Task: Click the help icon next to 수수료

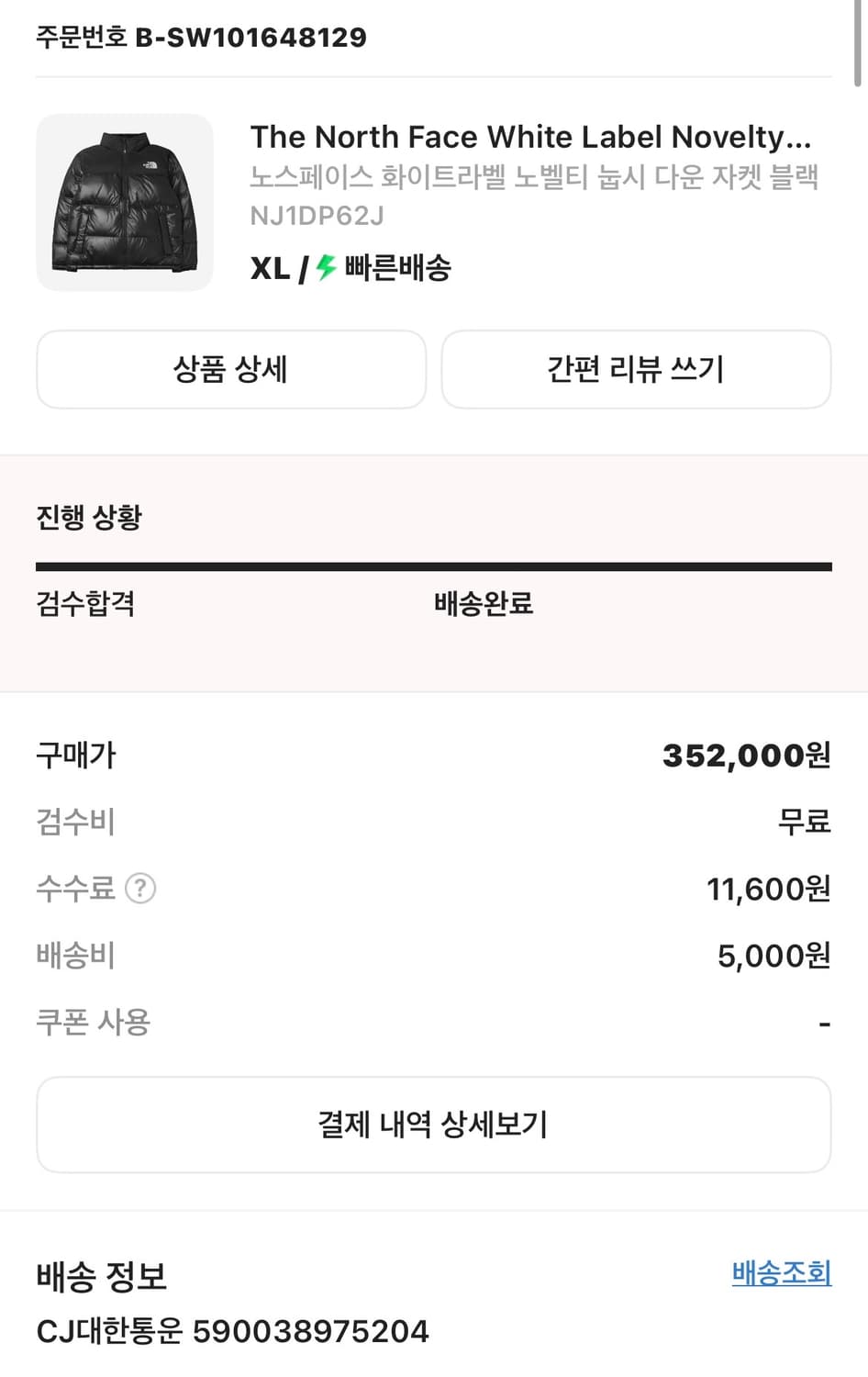Action: click(x=139, y=889)
